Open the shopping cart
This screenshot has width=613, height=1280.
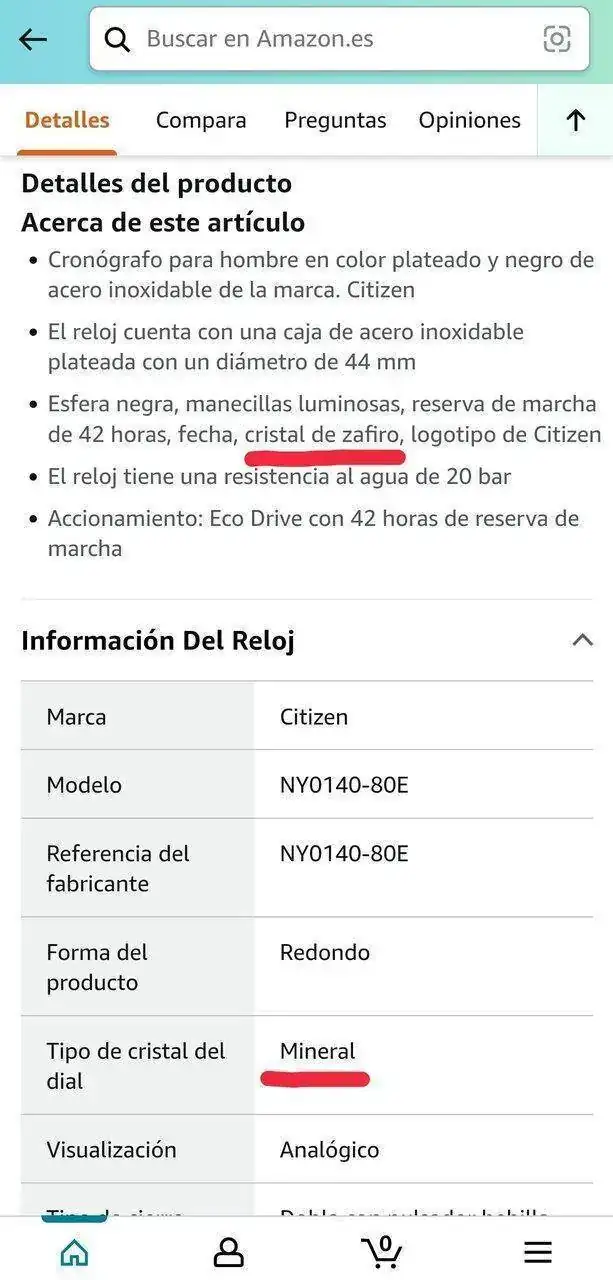383,1250
